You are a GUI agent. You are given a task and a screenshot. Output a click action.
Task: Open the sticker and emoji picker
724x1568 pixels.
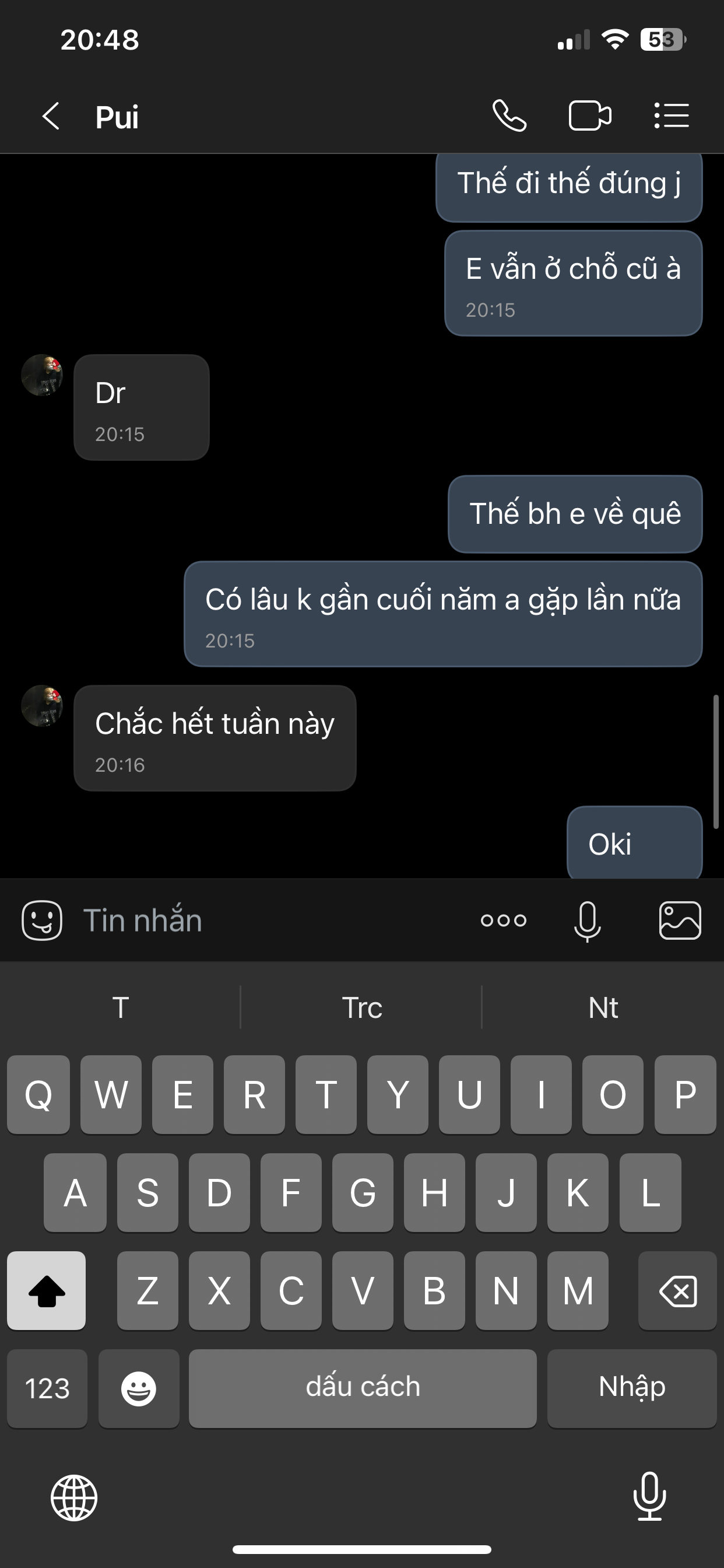point(42,920)
